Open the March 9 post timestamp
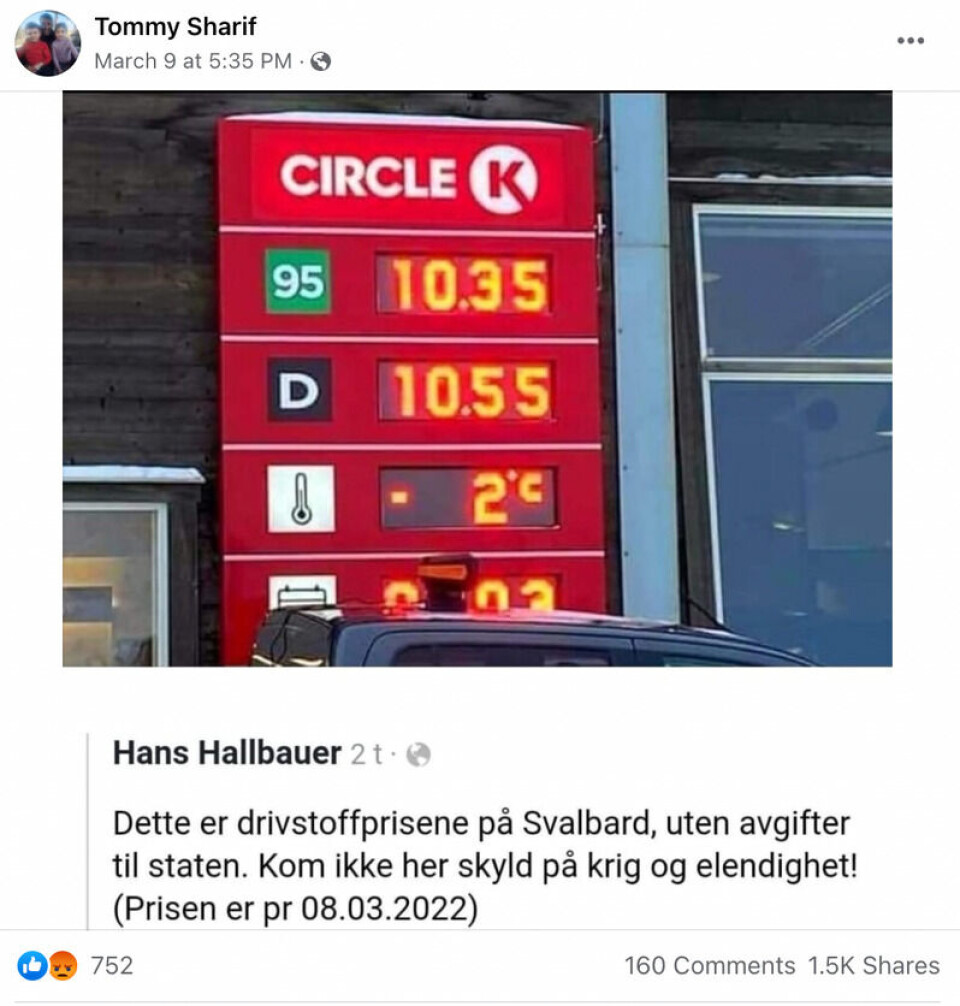 (x=193, y=61)
